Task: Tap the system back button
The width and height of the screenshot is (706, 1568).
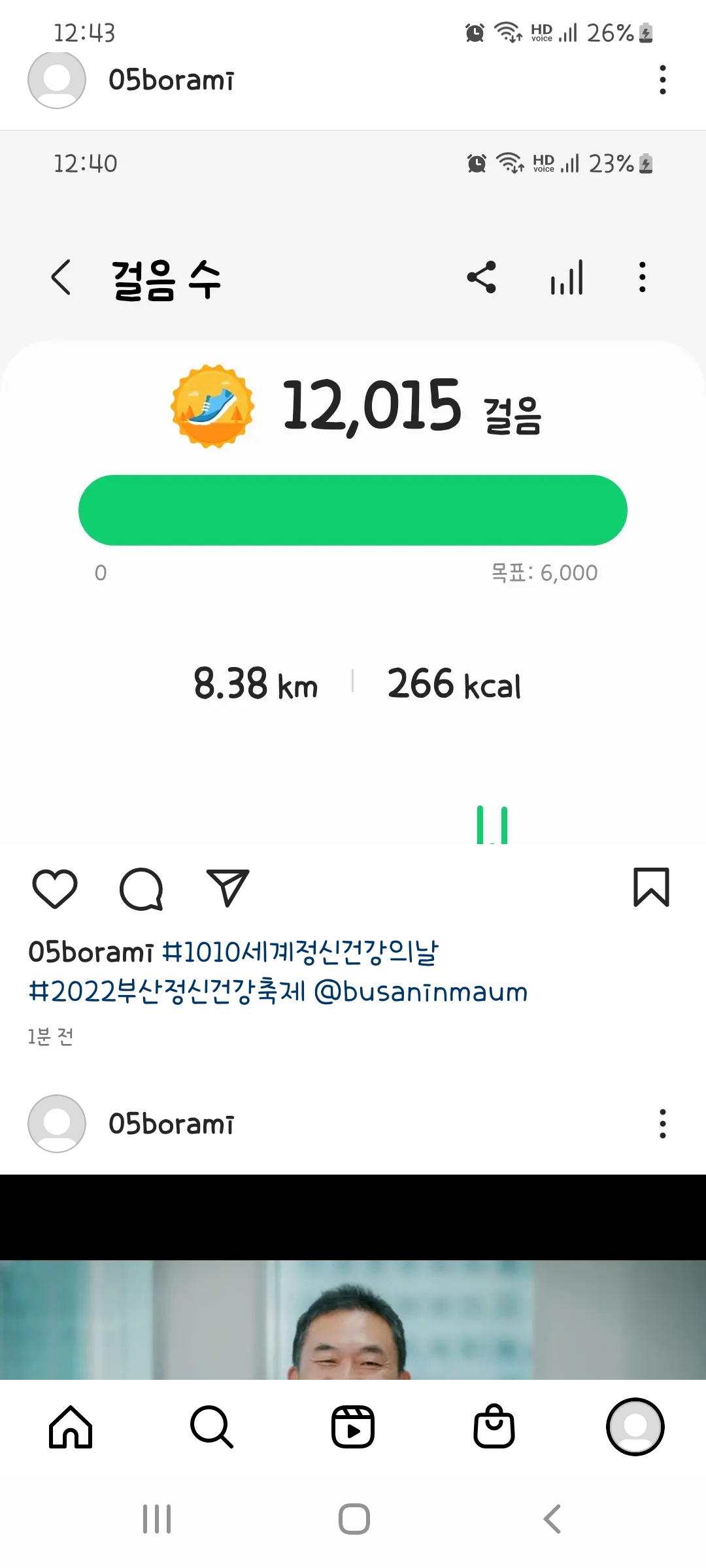Action: [x=552, y=1519]
